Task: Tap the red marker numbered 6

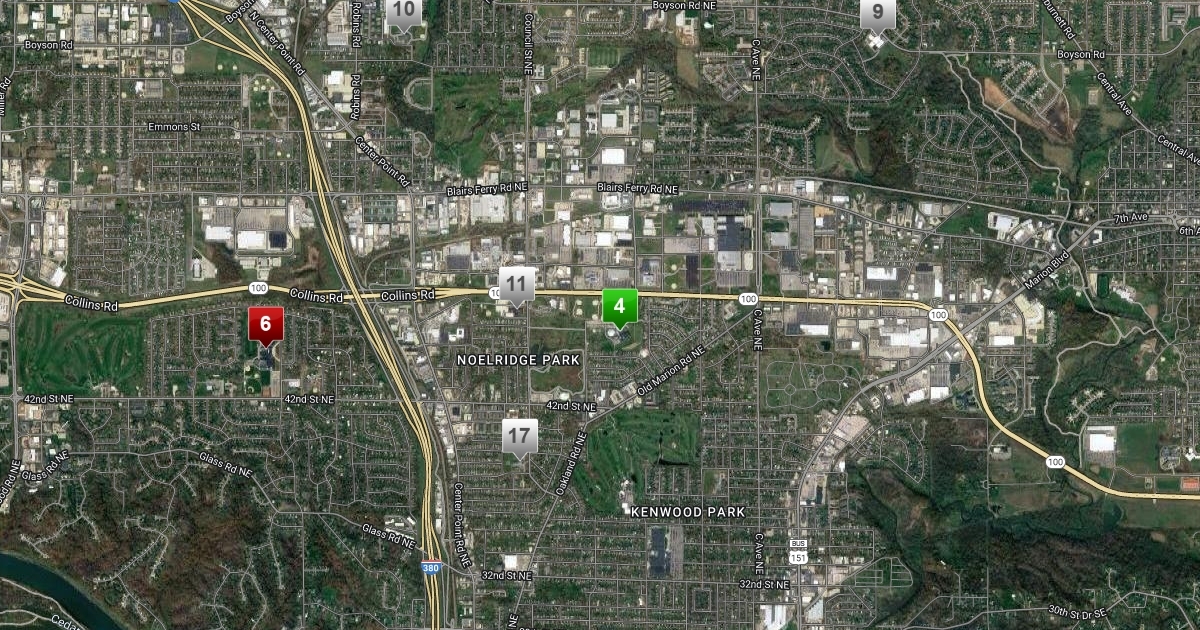Action: click(266, 324)
